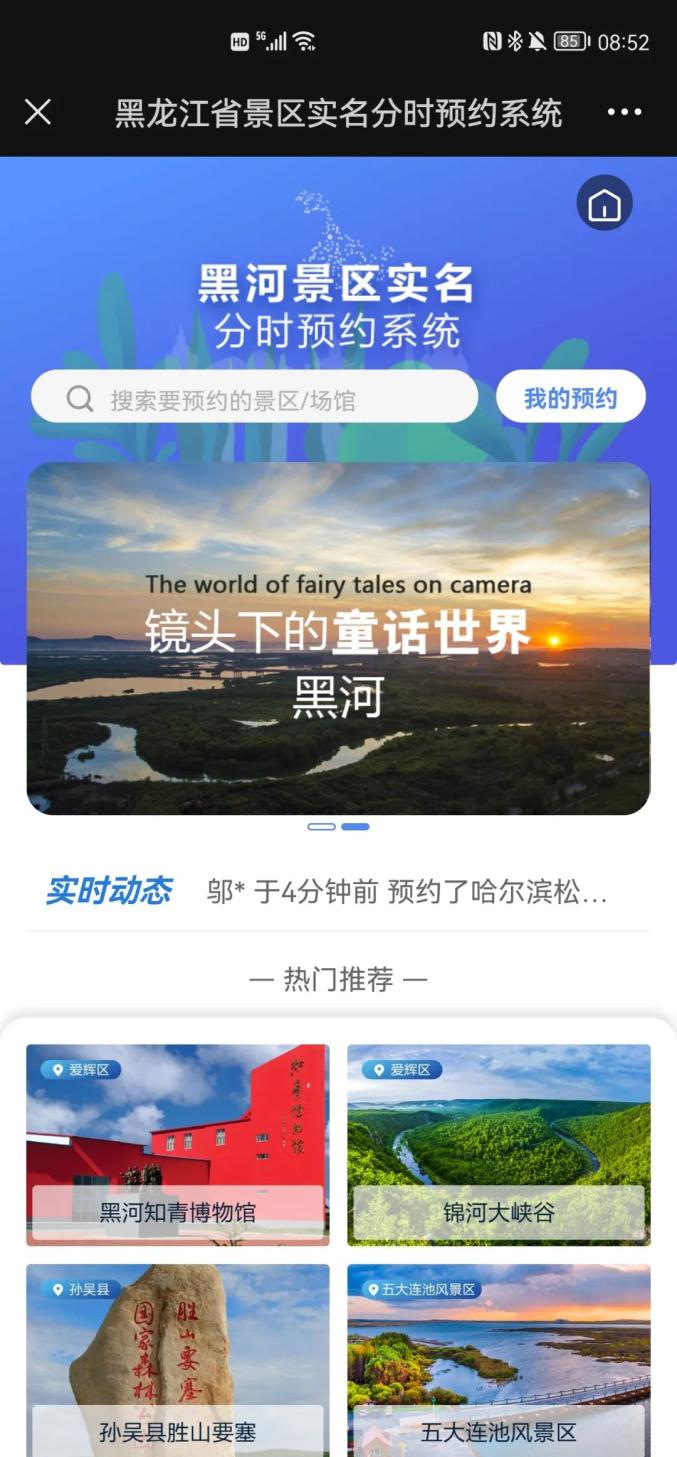Open the three-dot overflow menu
The image size is (677, 1457).
624,112
